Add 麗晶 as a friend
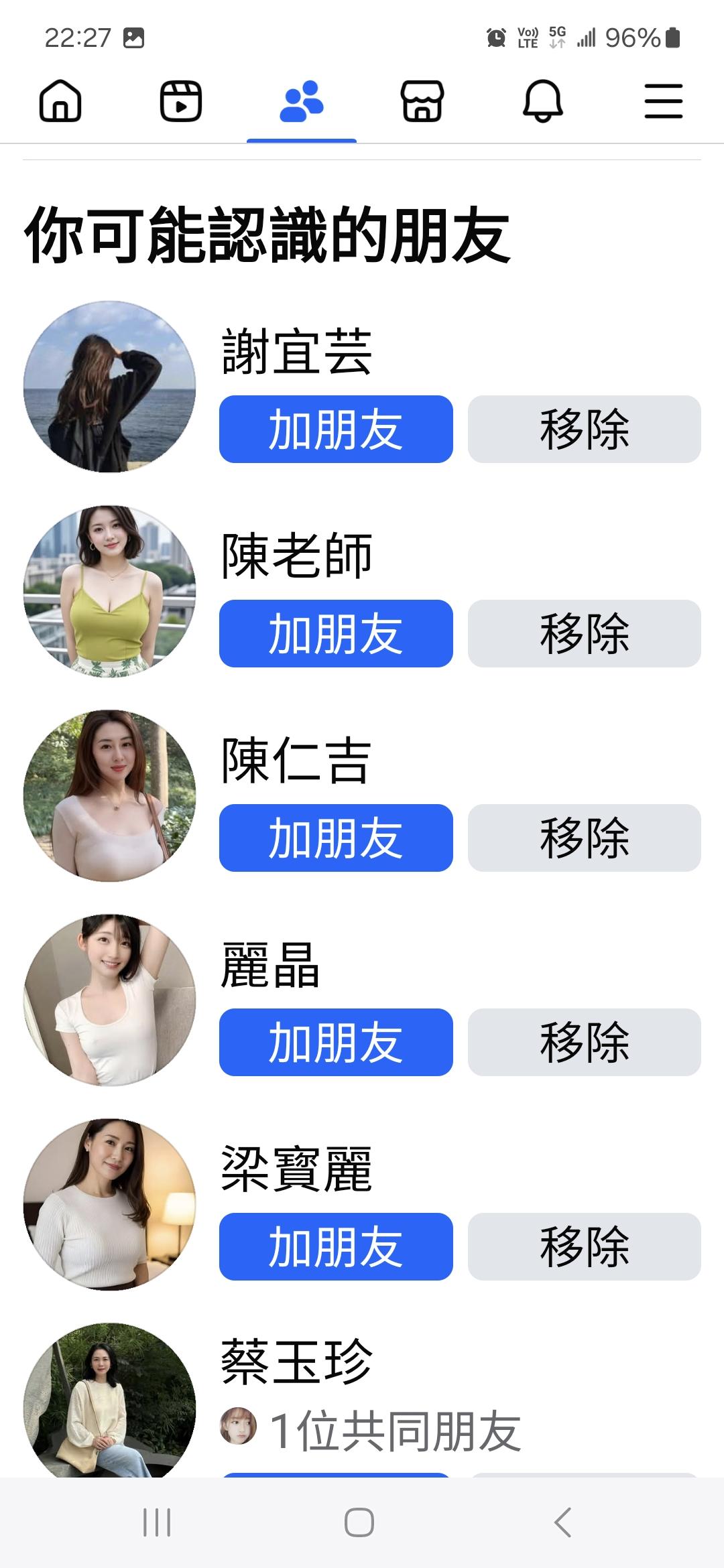The width and height of the screenshot is (724, 1568). (336, 1043)
